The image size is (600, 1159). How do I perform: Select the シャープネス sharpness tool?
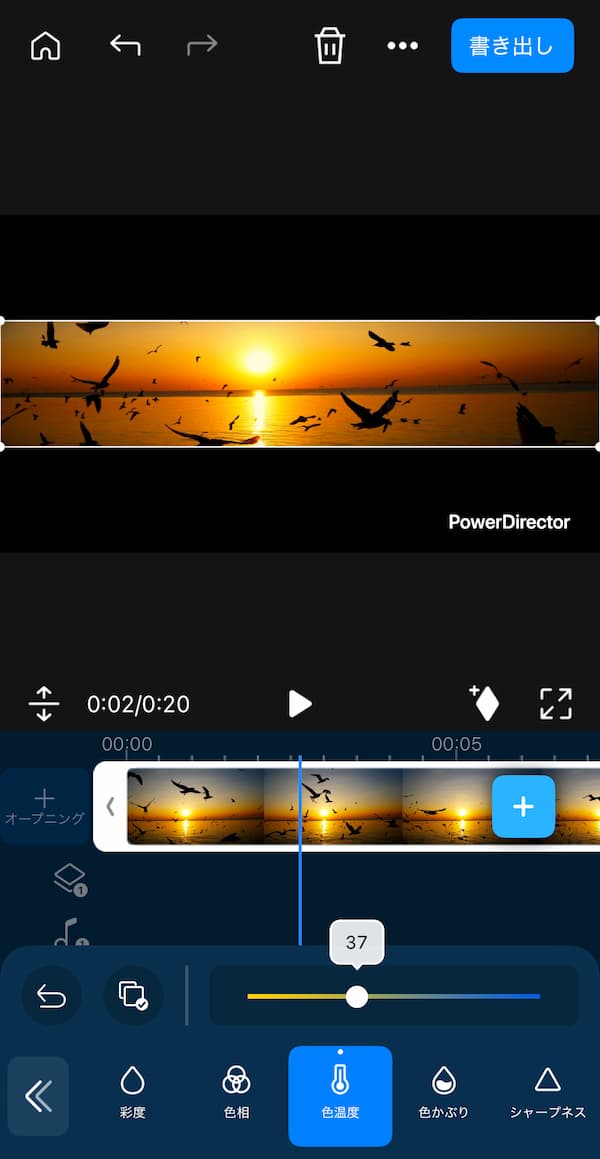(547, 1091)
